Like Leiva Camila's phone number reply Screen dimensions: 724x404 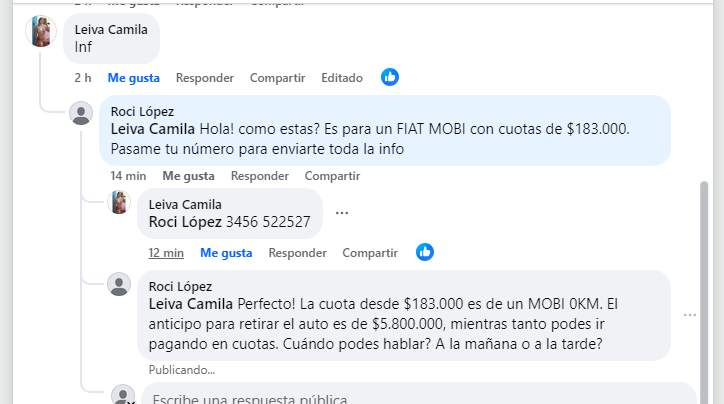pos(226,253)
